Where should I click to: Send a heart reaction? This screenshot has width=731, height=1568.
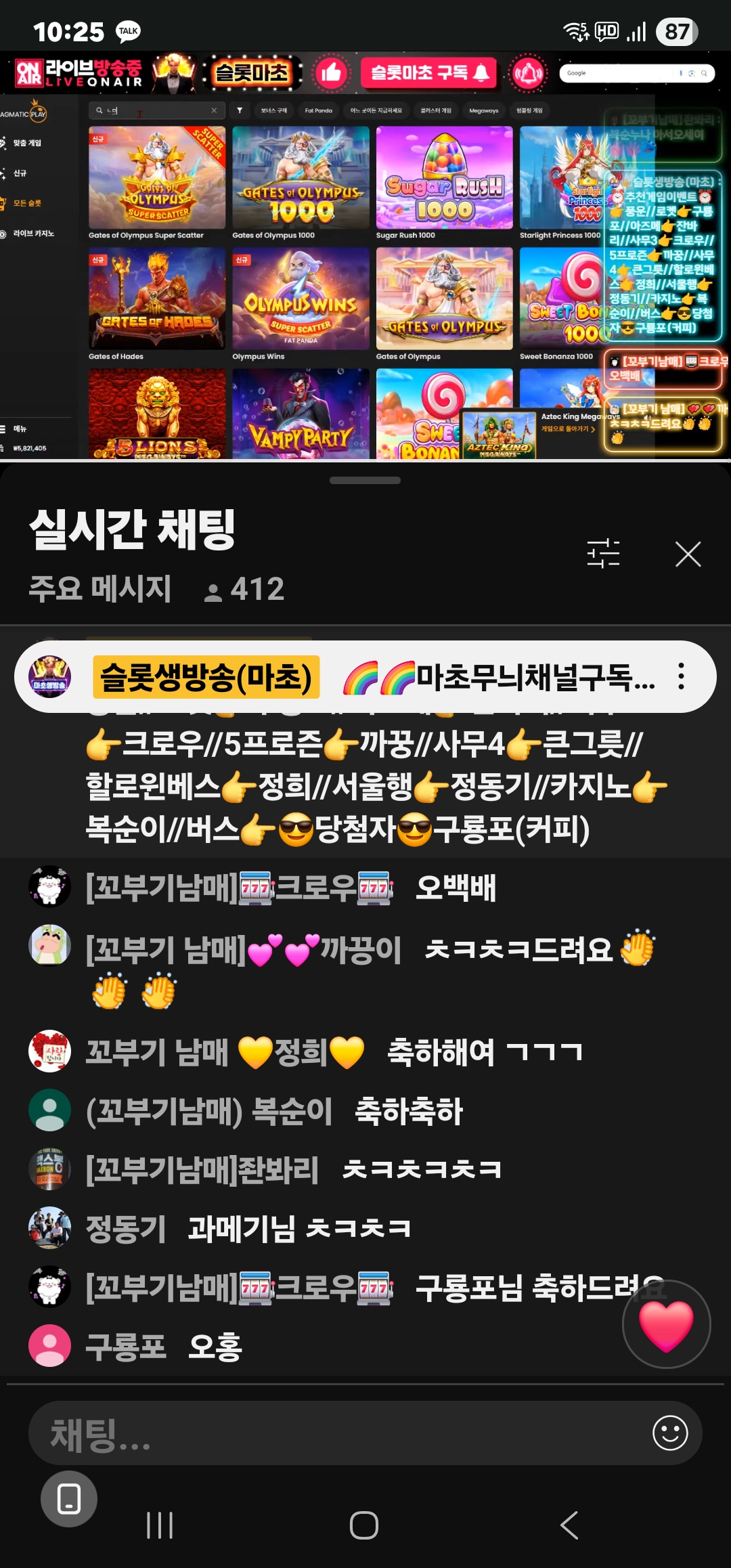tap(666, 1324)
